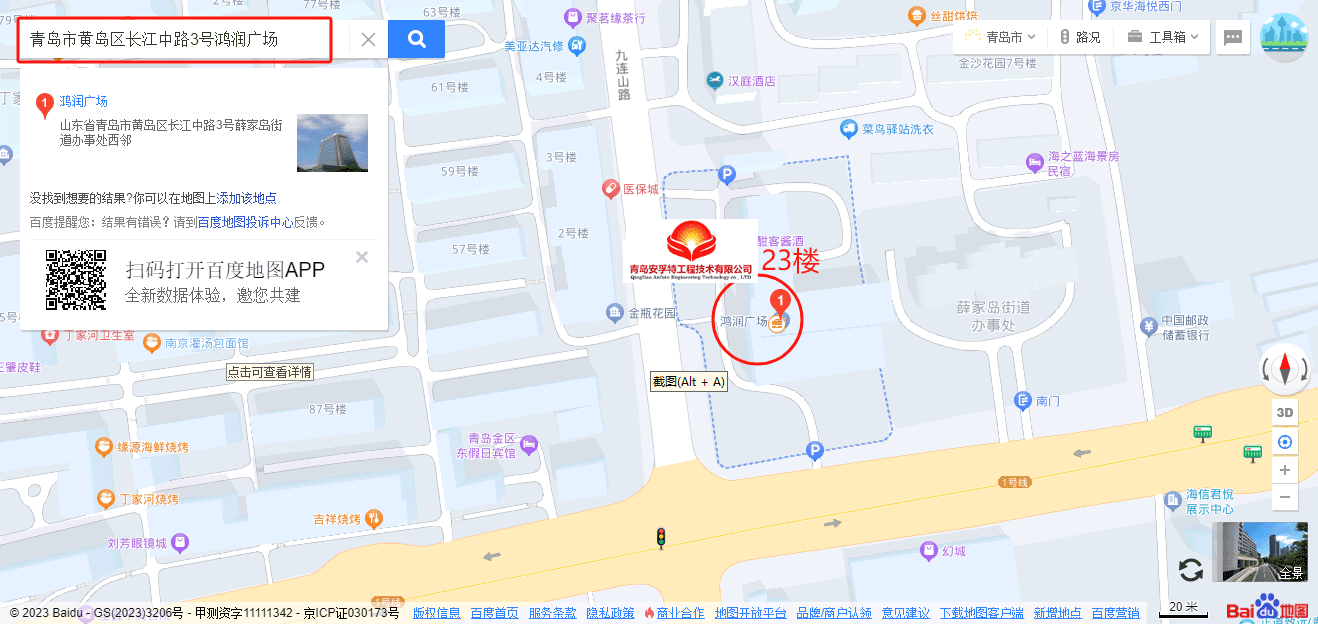Center the map on my location
Viewport: 1318px width, 624px height.
pos(1285,442)
